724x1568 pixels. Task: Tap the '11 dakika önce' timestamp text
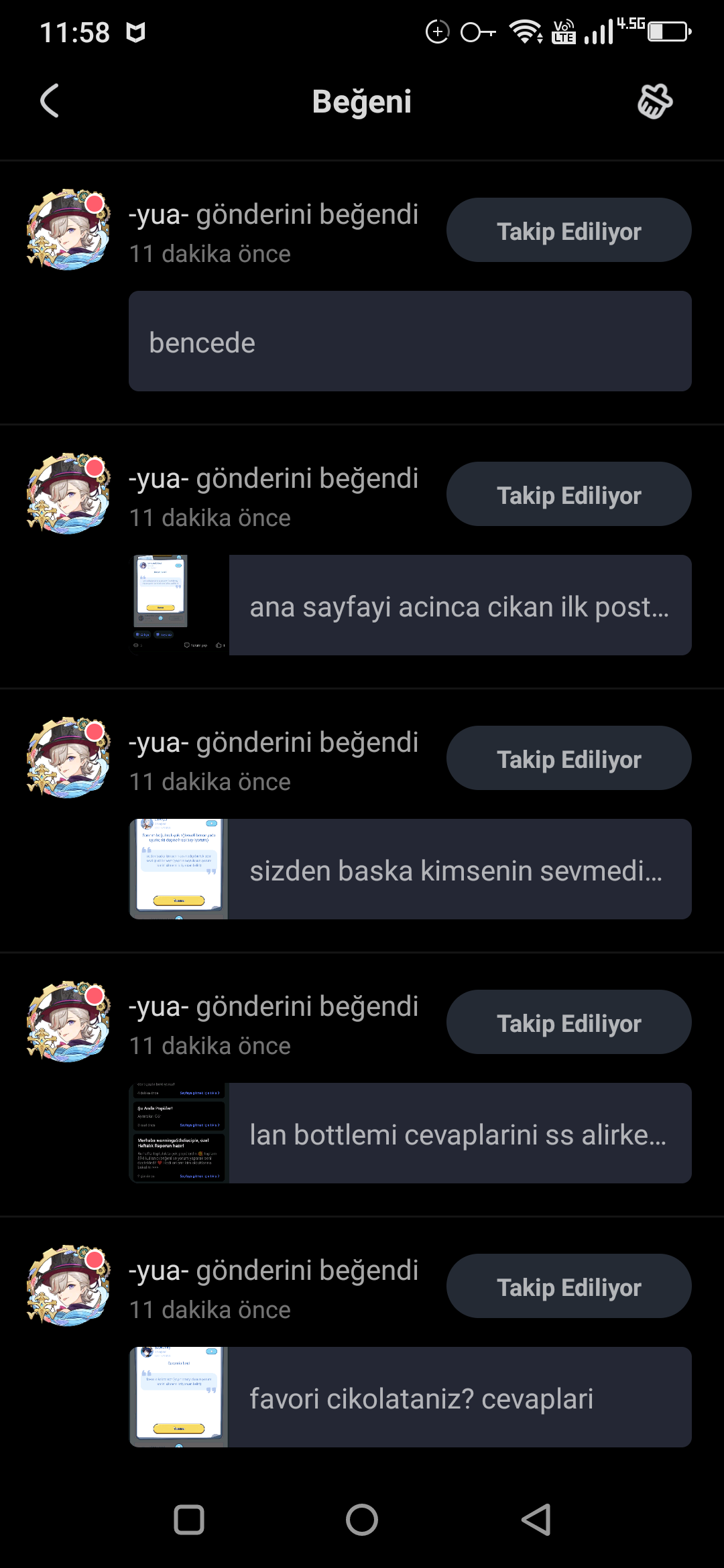point(210,253)
